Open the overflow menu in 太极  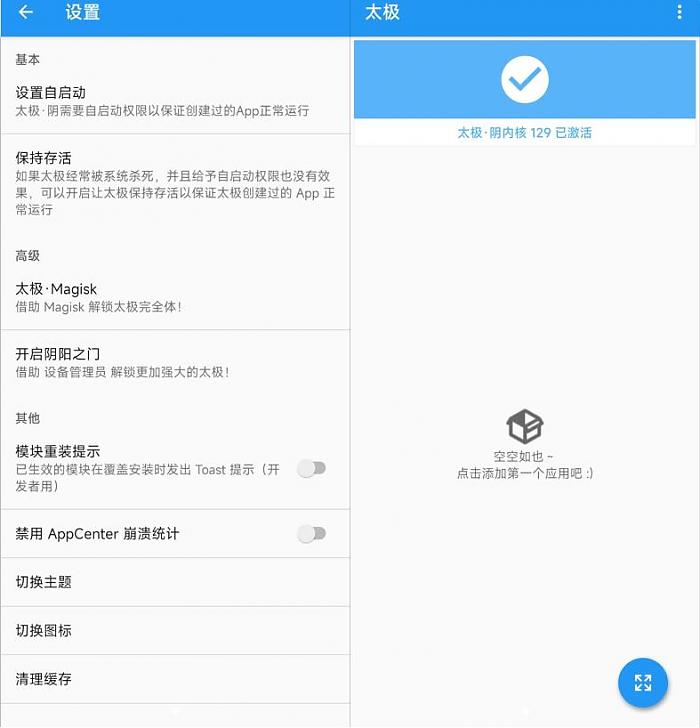681,13
